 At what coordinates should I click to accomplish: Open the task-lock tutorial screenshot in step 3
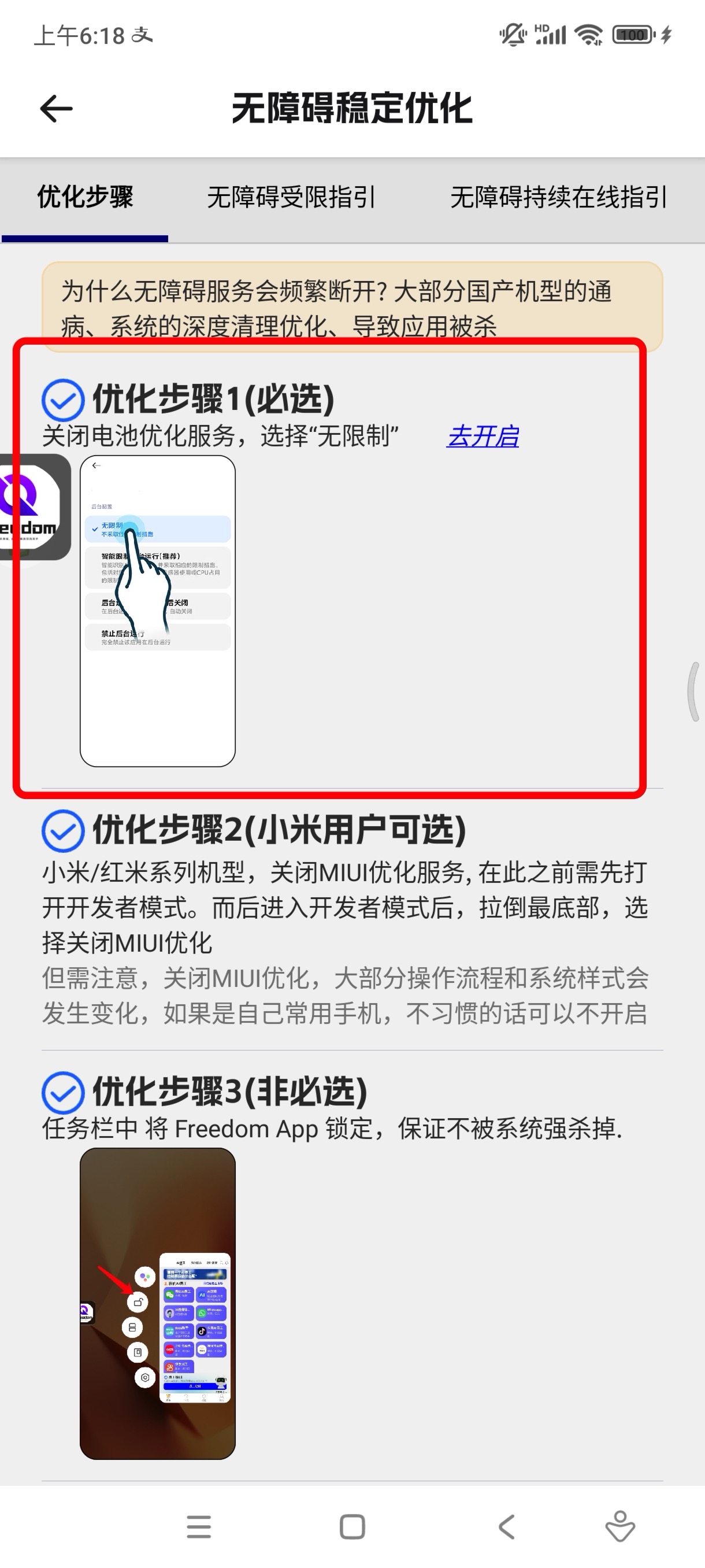click(158, 1303)
